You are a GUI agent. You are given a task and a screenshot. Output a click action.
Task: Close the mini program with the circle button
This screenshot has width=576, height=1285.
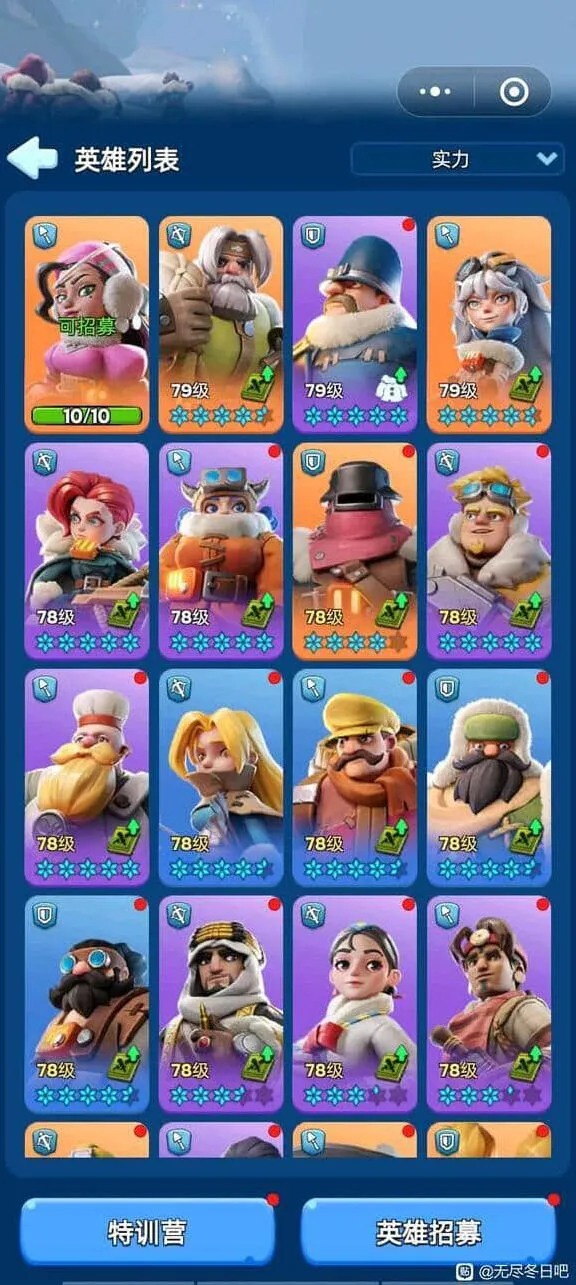click(x=514, y=92)
